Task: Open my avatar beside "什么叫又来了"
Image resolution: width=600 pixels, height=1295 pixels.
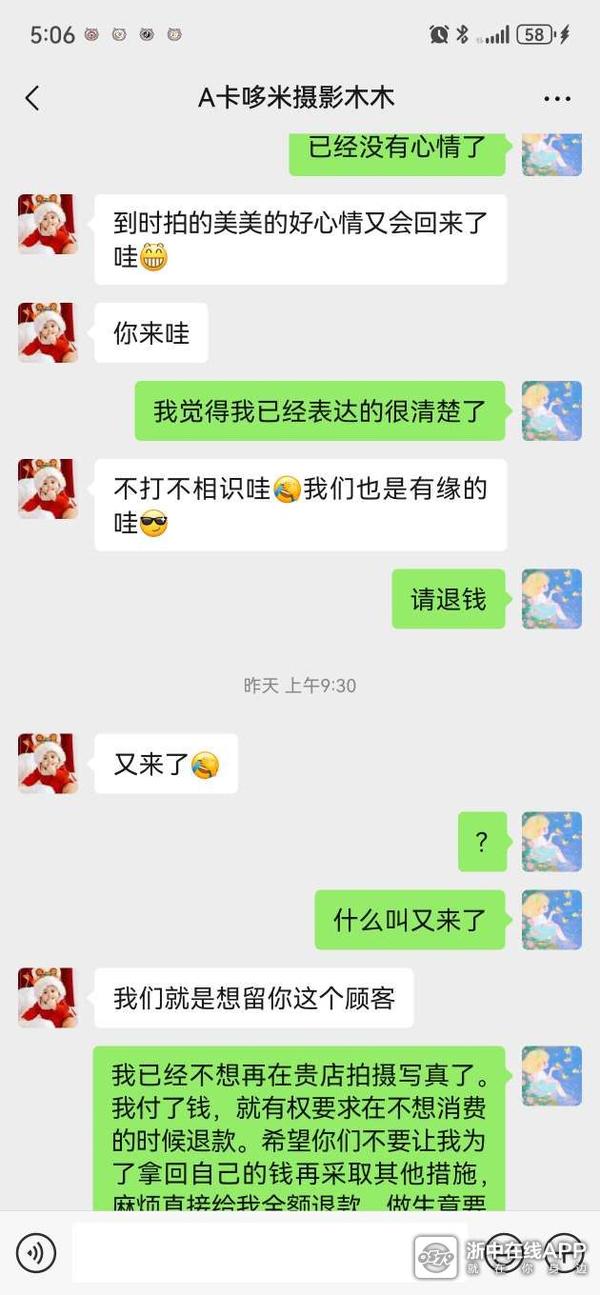Action: [x=551, y=920]
